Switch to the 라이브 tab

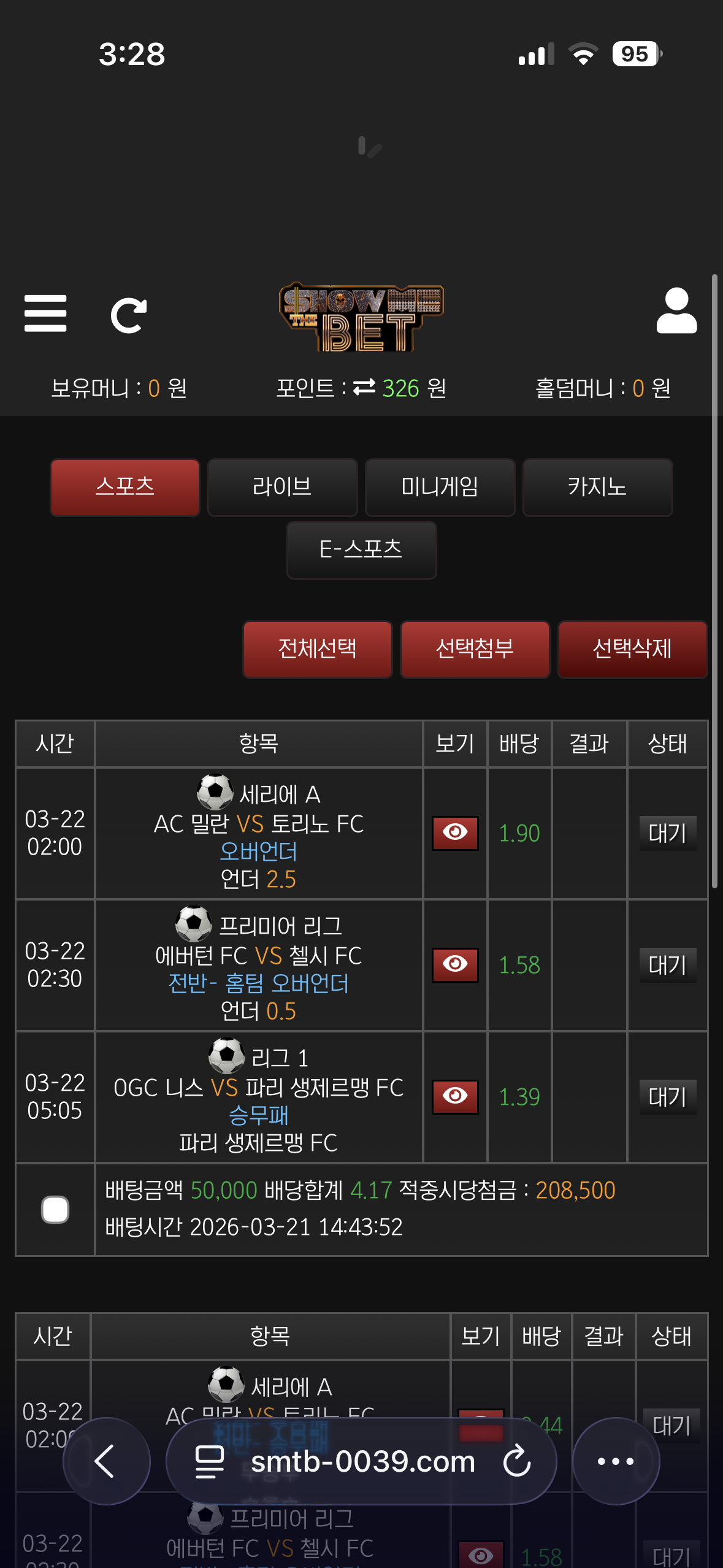pyautogui.click(x=282, y=487)
